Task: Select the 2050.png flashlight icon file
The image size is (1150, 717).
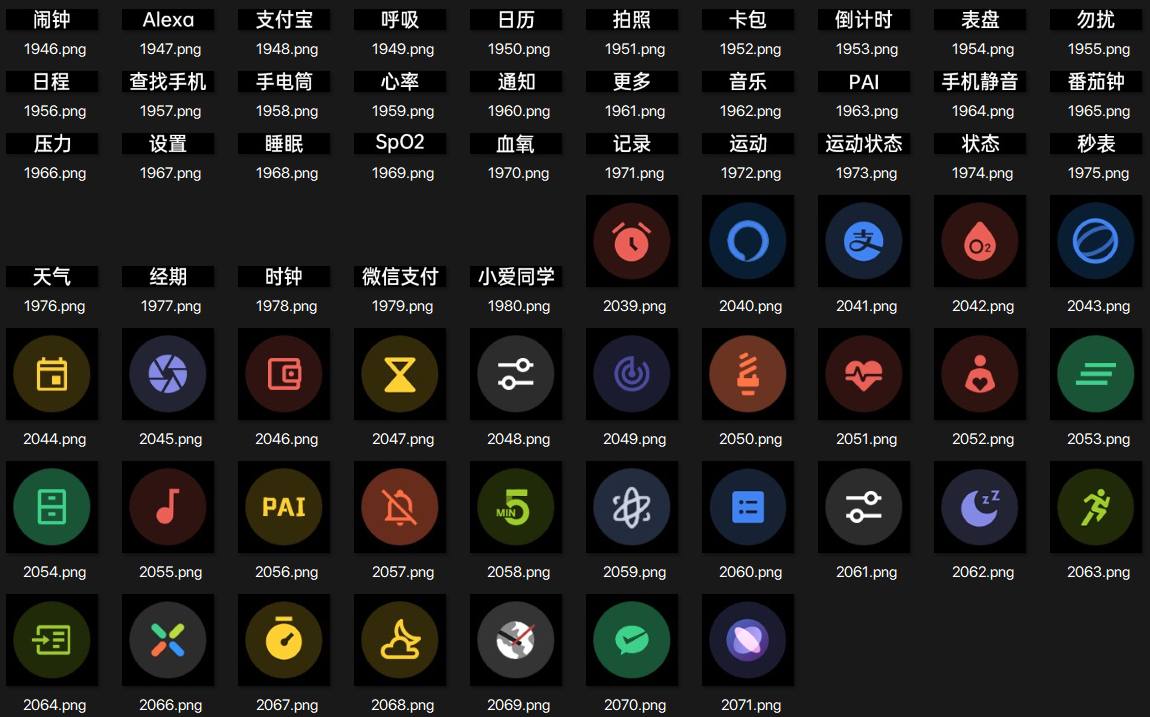Action: click(748, 374)
